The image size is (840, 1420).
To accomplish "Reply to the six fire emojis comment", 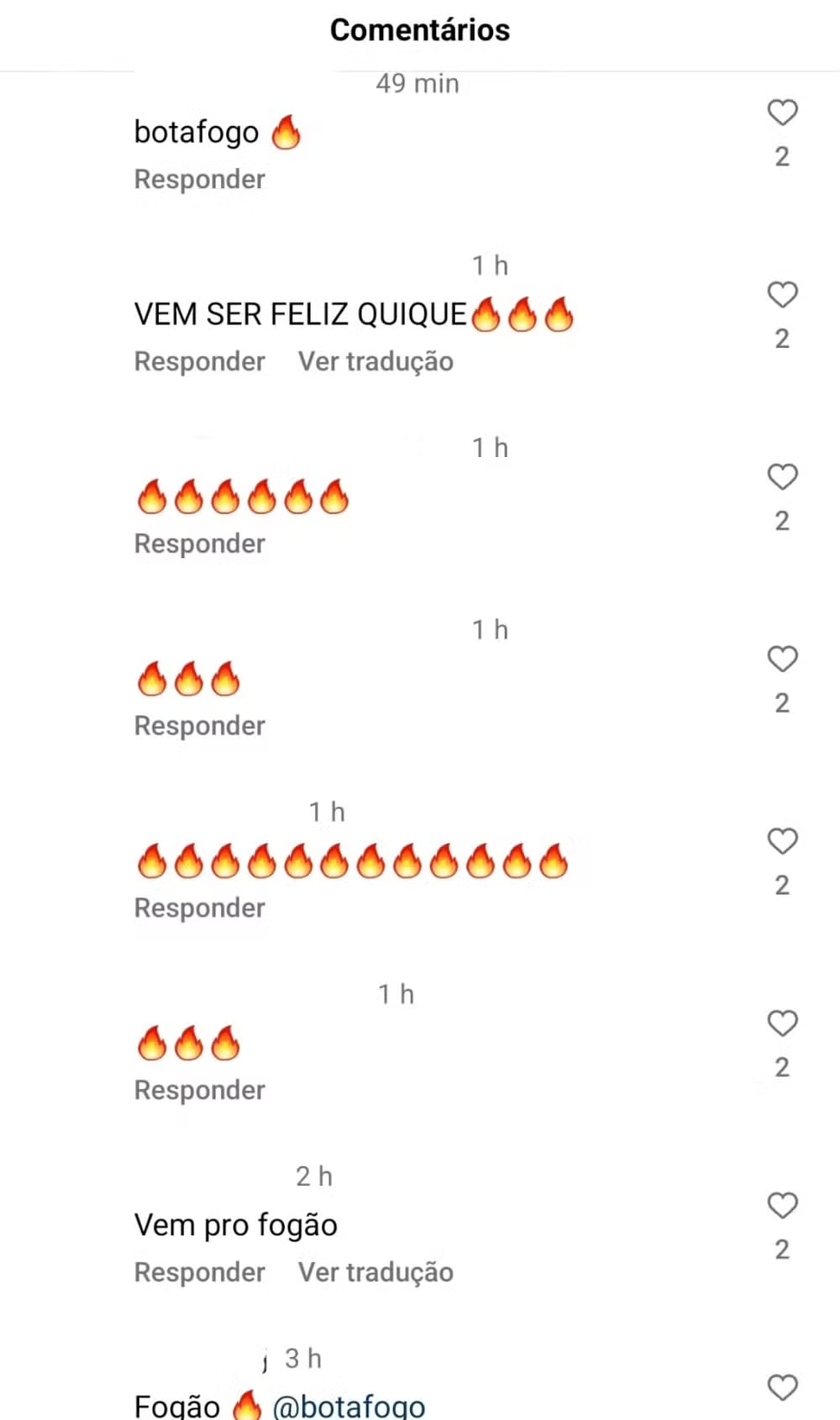I will point(200,544).
